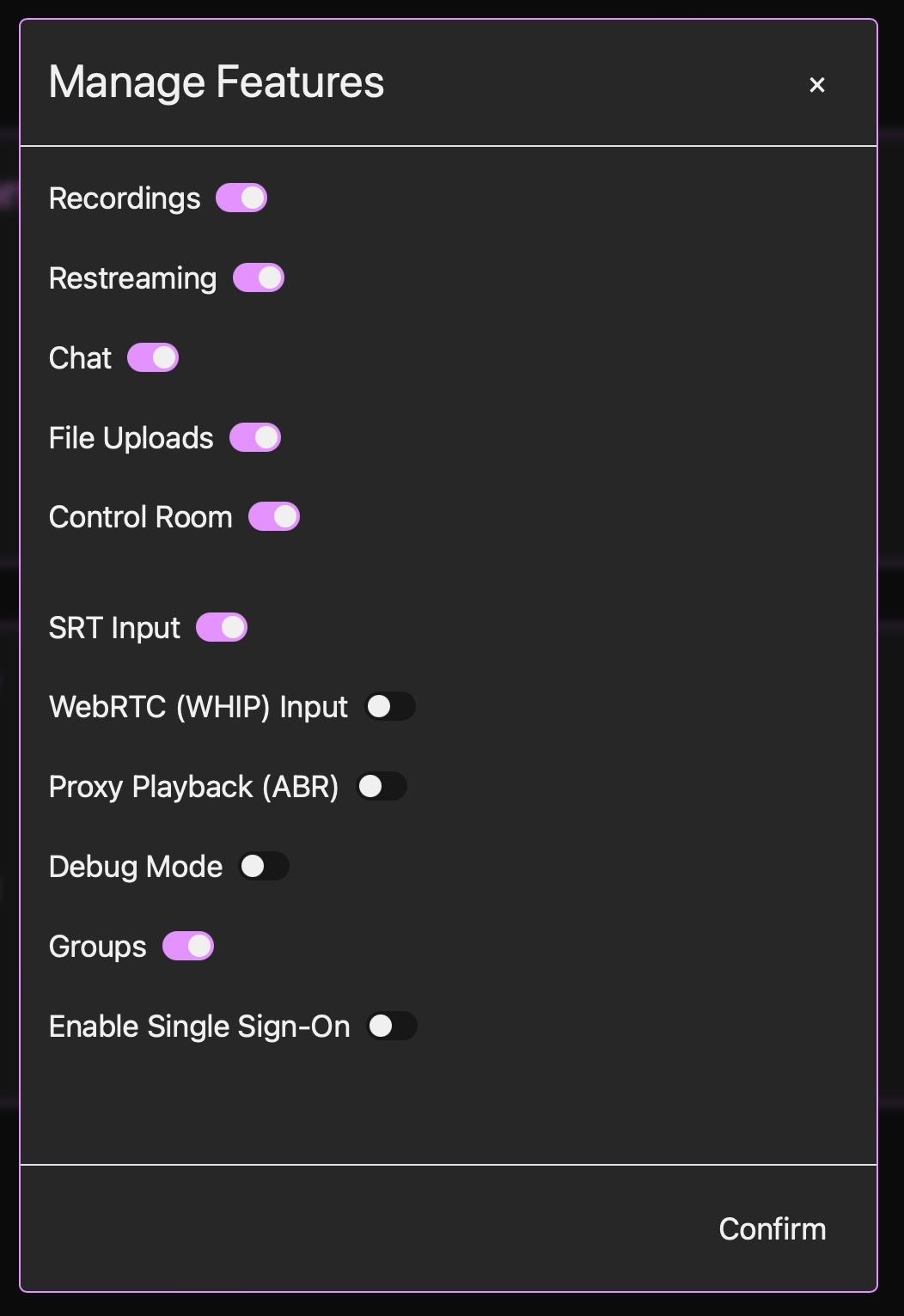Viewport: 904px width, 1316px height.
Task: Turn off Restreaming
Action: click(x=259, y=277)
